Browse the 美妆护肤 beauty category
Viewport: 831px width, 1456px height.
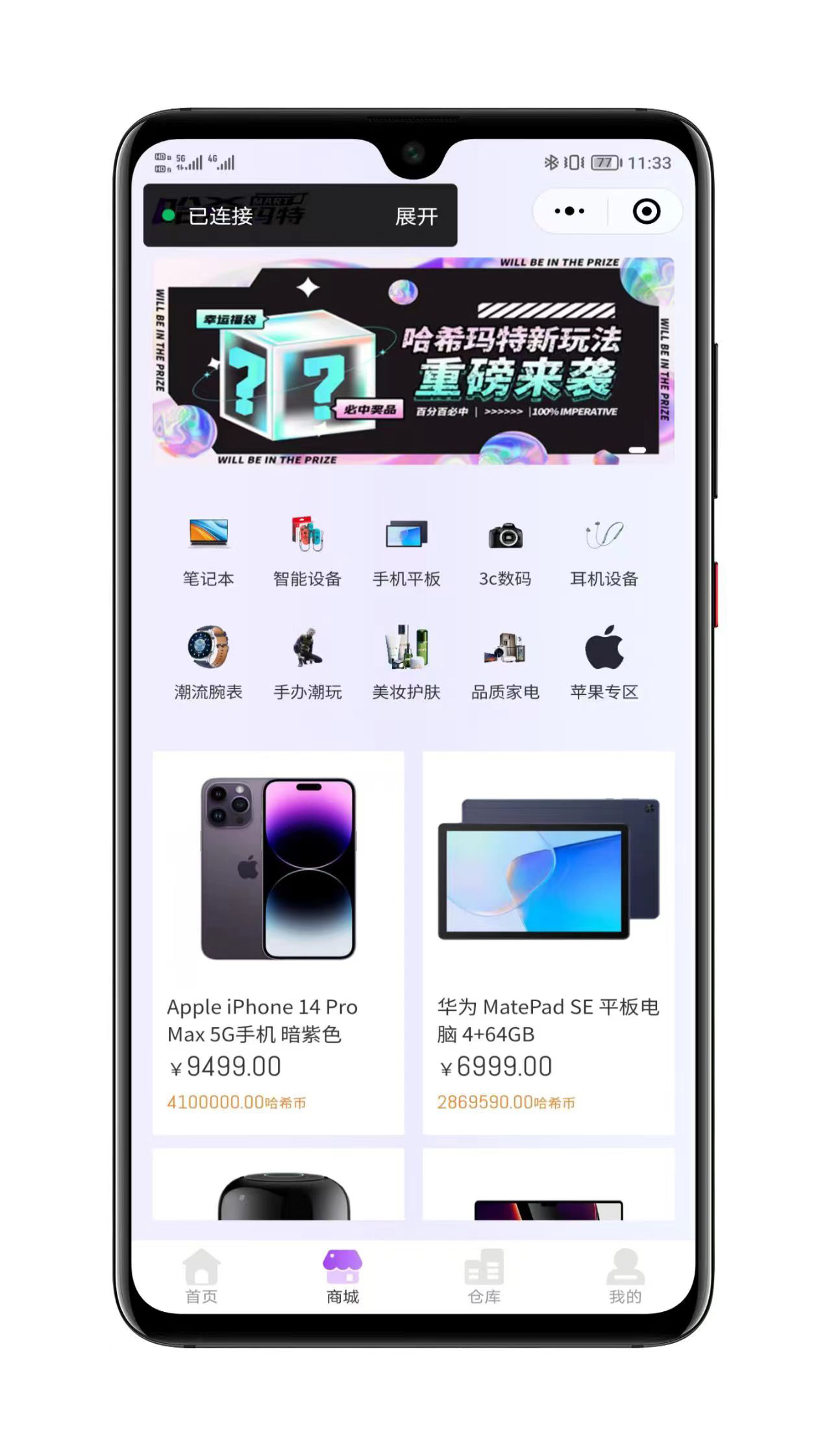(x=407, y=663)
